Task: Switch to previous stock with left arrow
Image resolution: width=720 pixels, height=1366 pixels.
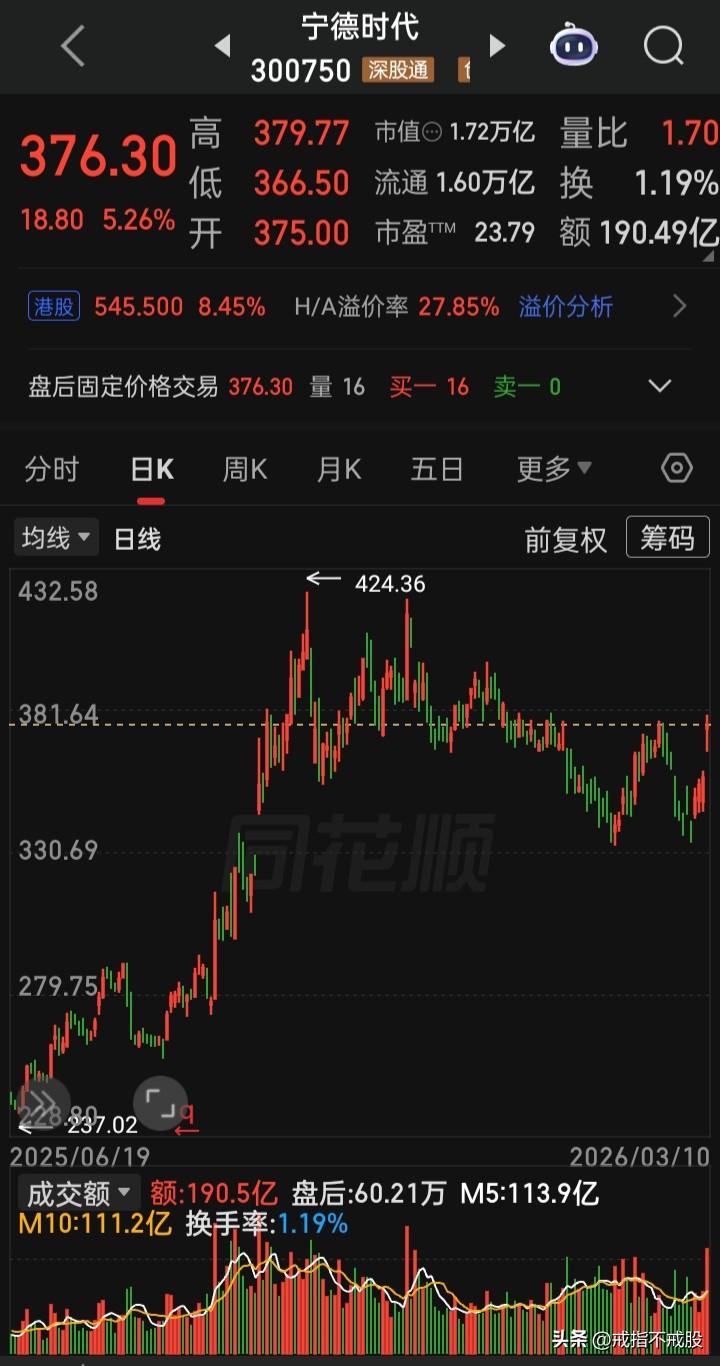Action: (x=222, y=46)
